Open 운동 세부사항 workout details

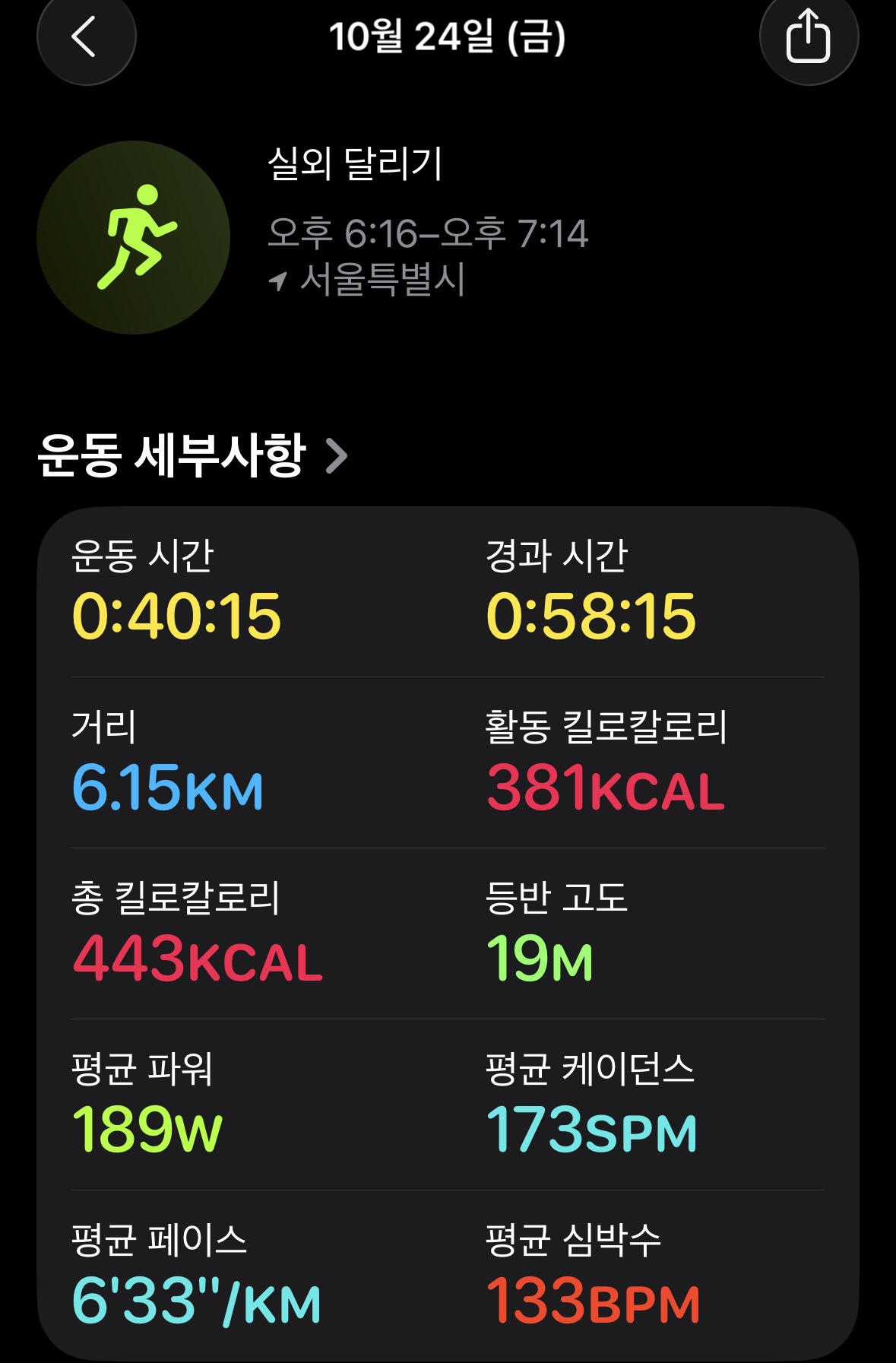coord(193,456)
